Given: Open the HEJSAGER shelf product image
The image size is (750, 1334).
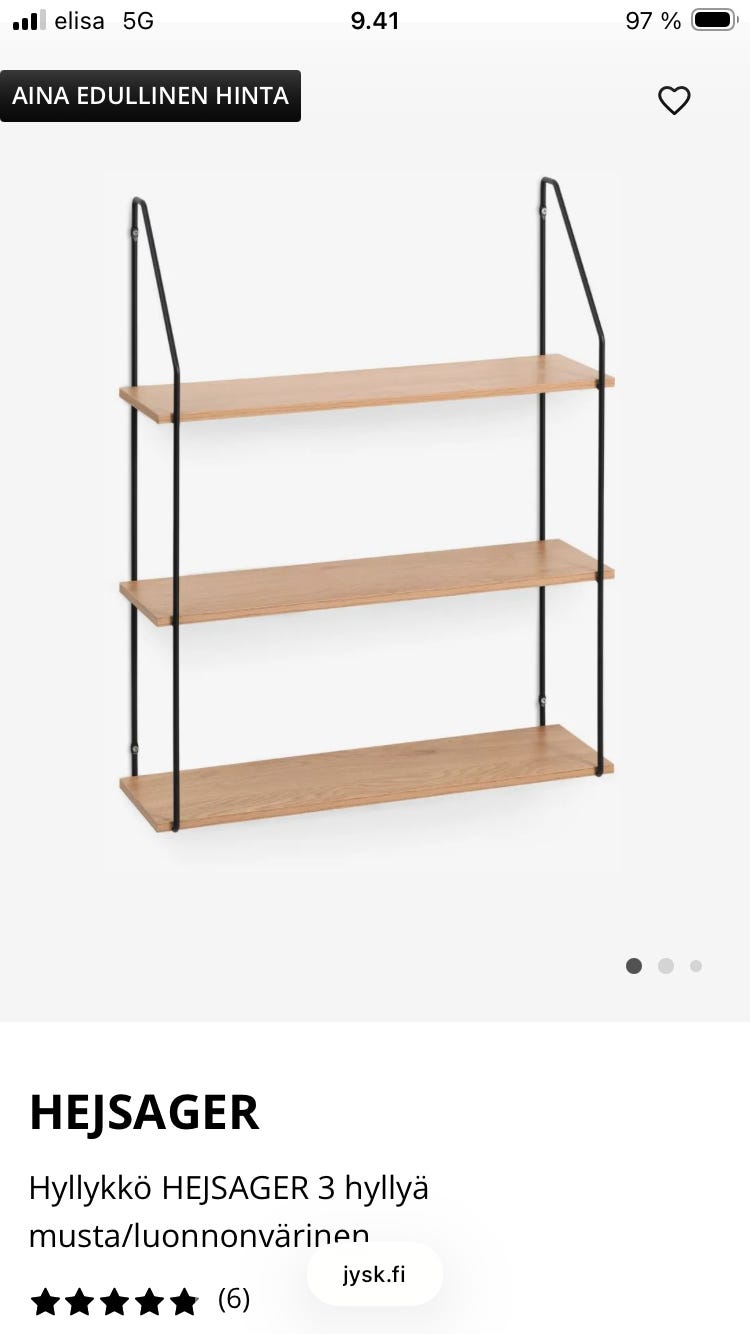Looking at the screenshot, I should [x=367, y=505].
